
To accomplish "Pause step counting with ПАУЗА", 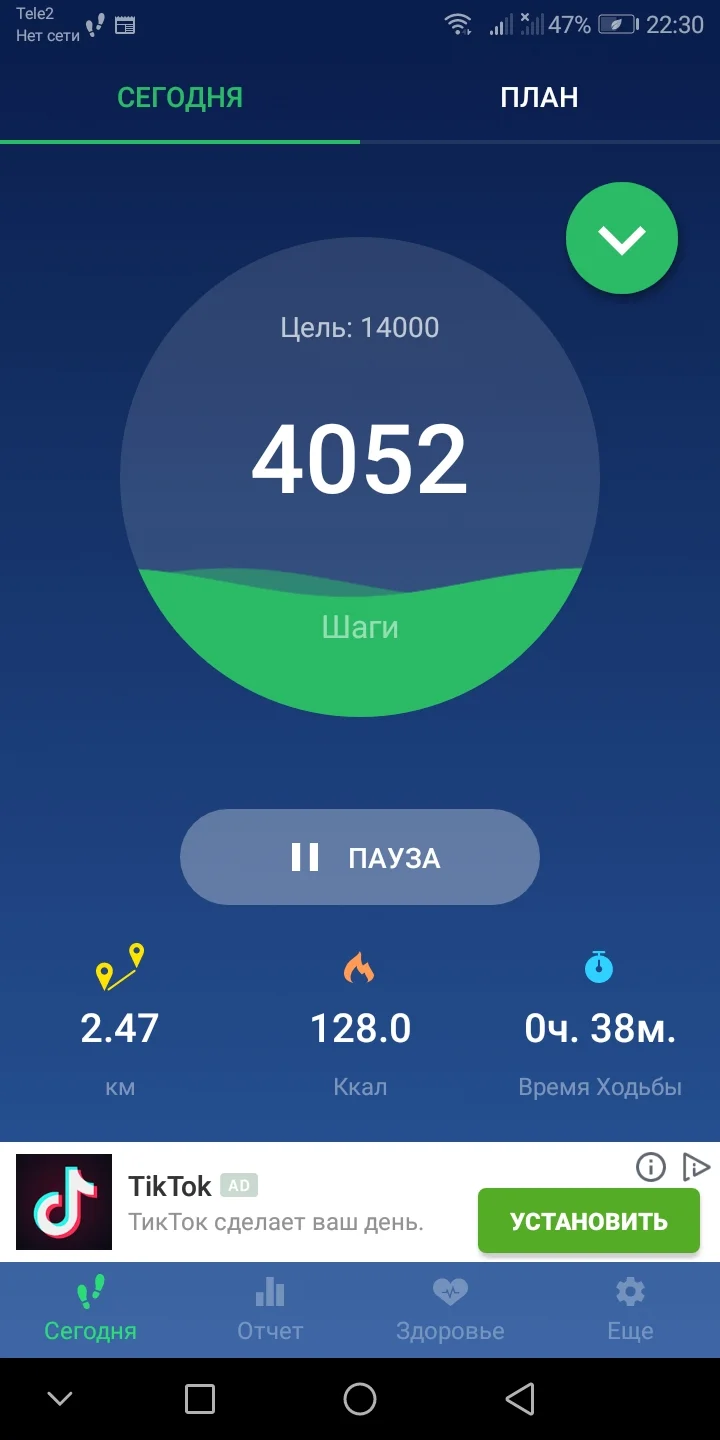I will coord(360,857).
